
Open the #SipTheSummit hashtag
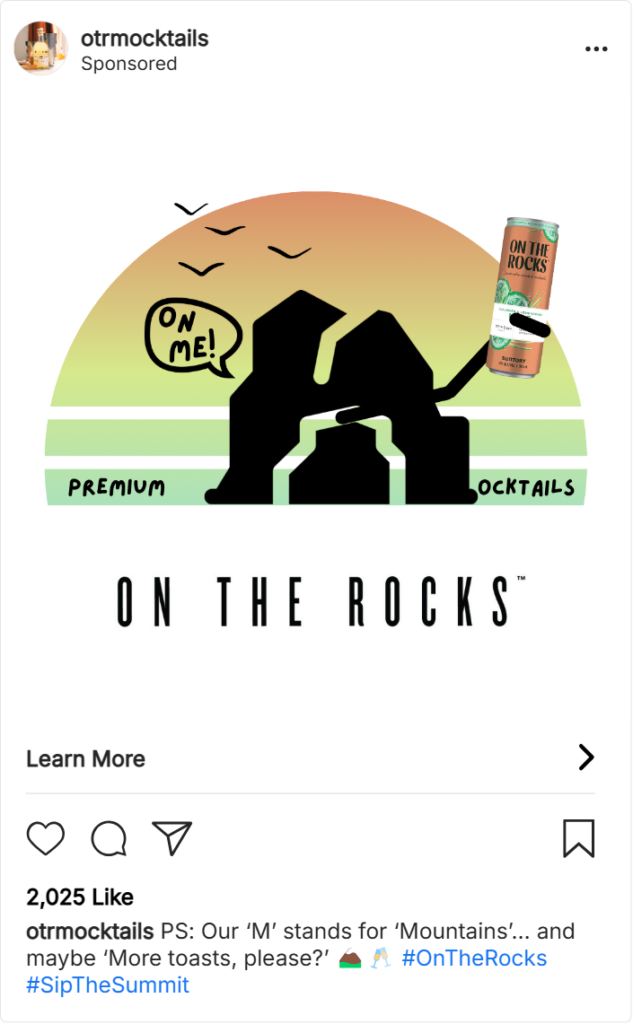pos(107,985)
